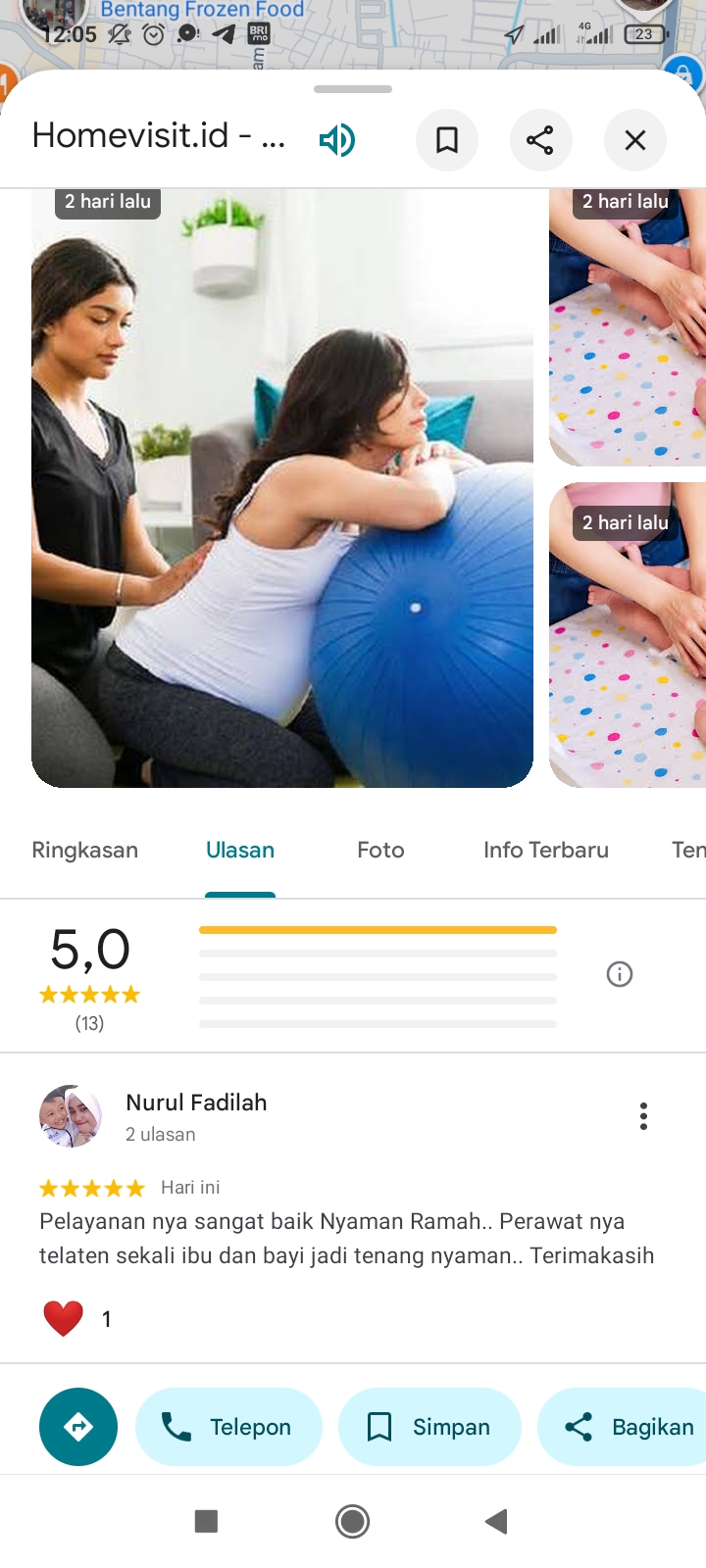The width and height of the screenshot is (706, 1568).
Task: Open Nurul Fadilah's reviewer profile picture
Action: (71, 1116)
